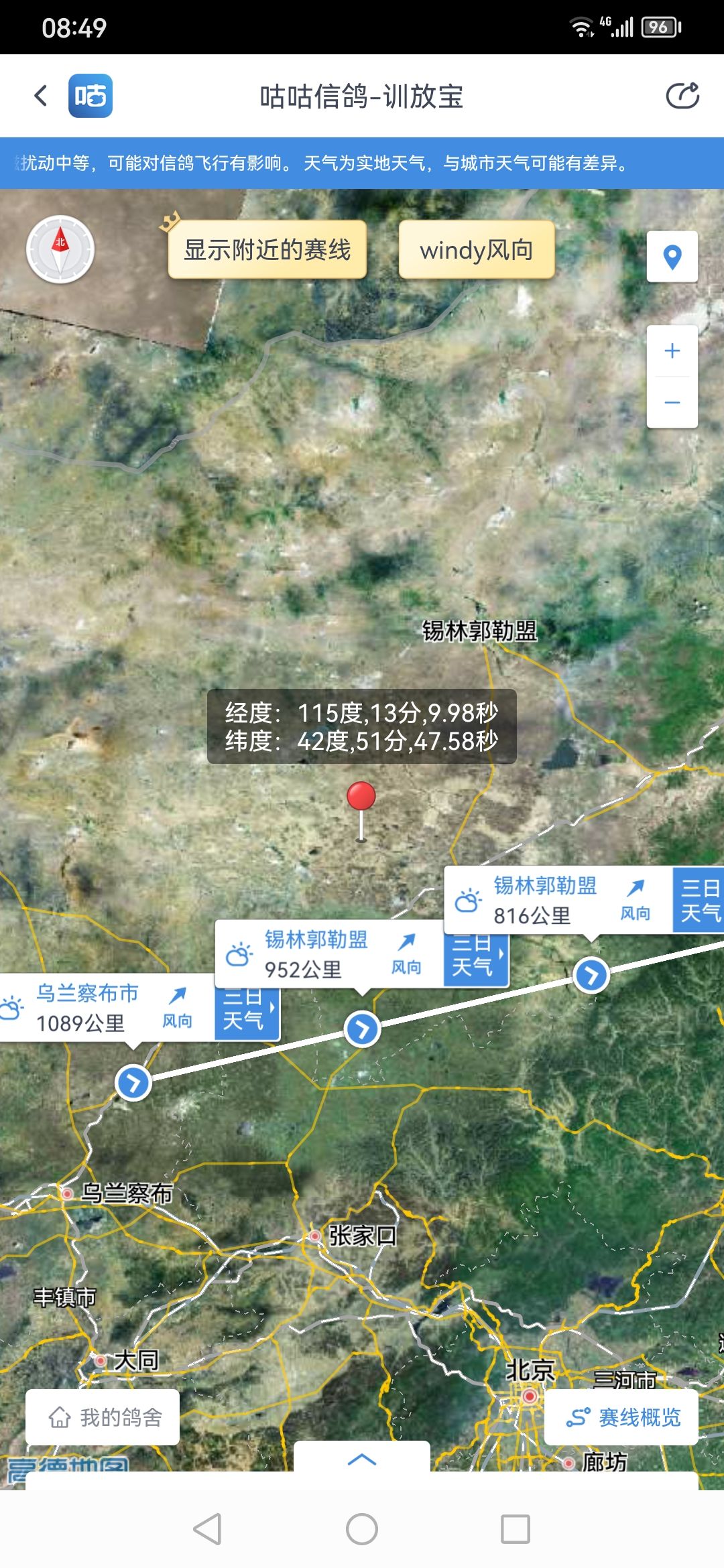
Task: View wind direction for 816公里 point
Action: click(x=635, y=900)
